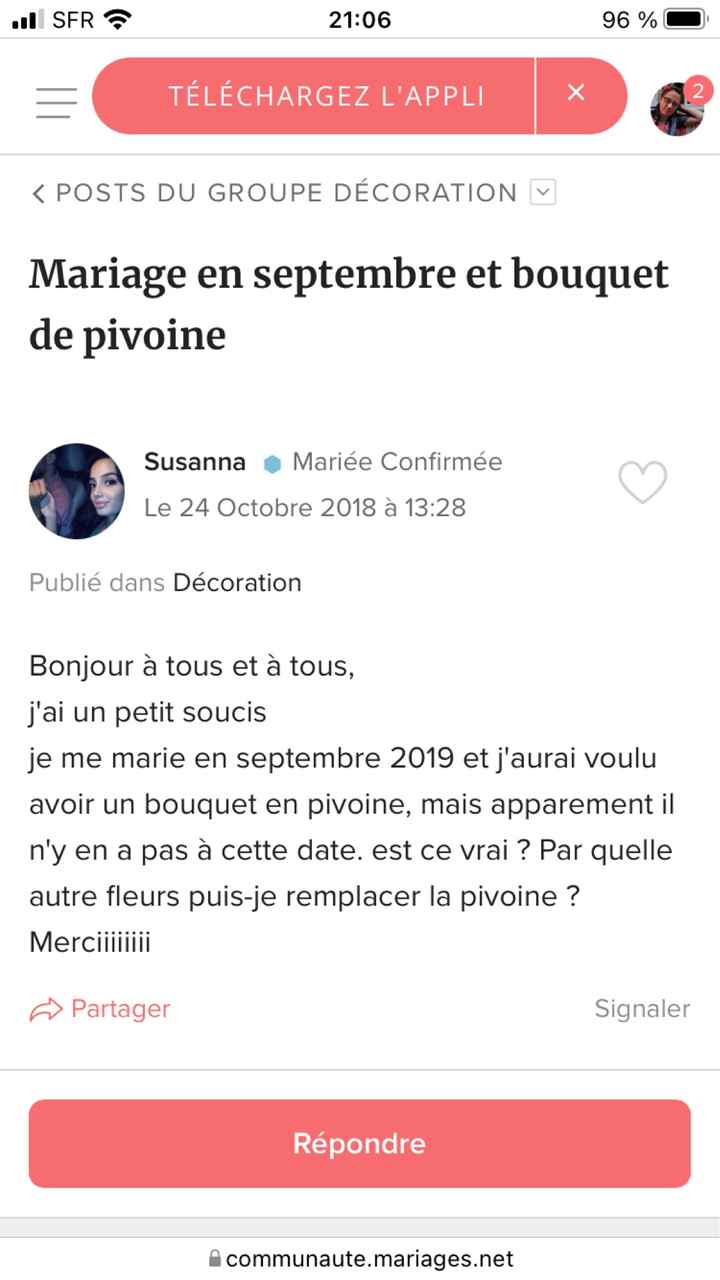Open the Décoration category link

(x=237, y=582)
